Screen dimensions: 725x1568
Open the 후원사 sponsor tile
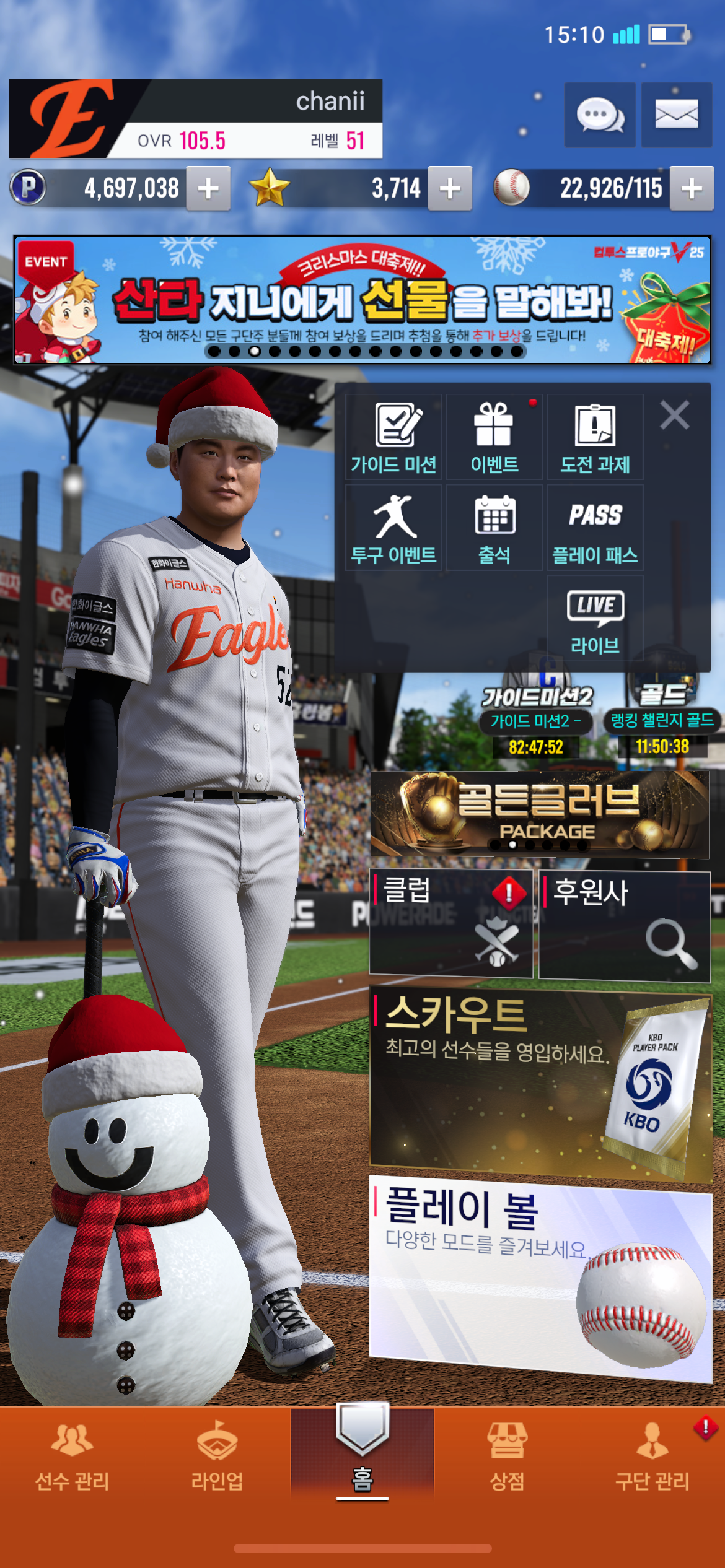[624, 925]
